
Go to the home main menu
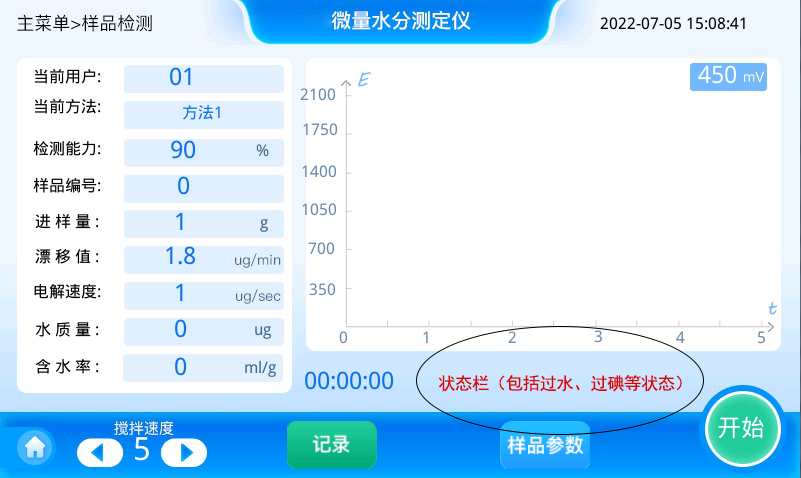point(35,448)
